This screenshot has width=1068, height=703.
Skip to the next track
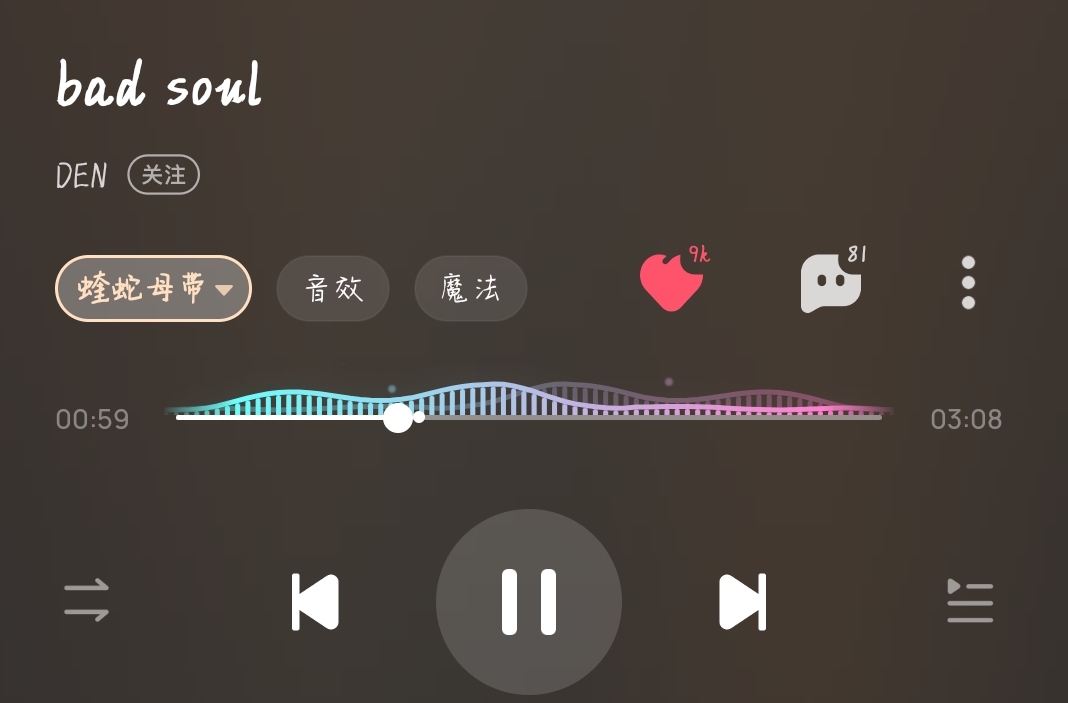742,602
